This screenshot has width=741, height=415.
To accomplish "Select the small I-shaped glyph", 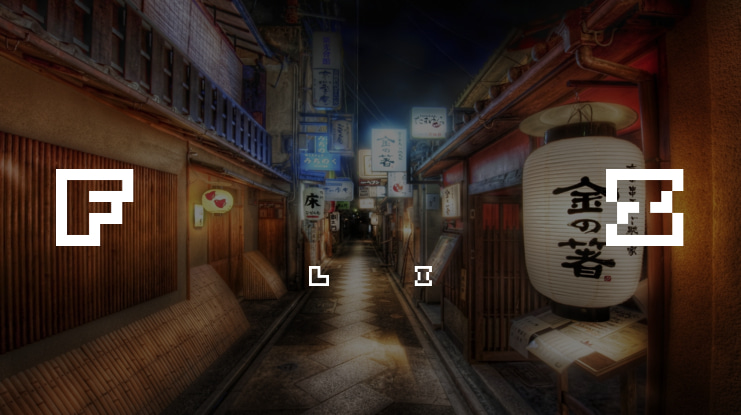I will (x=423, y=276).
